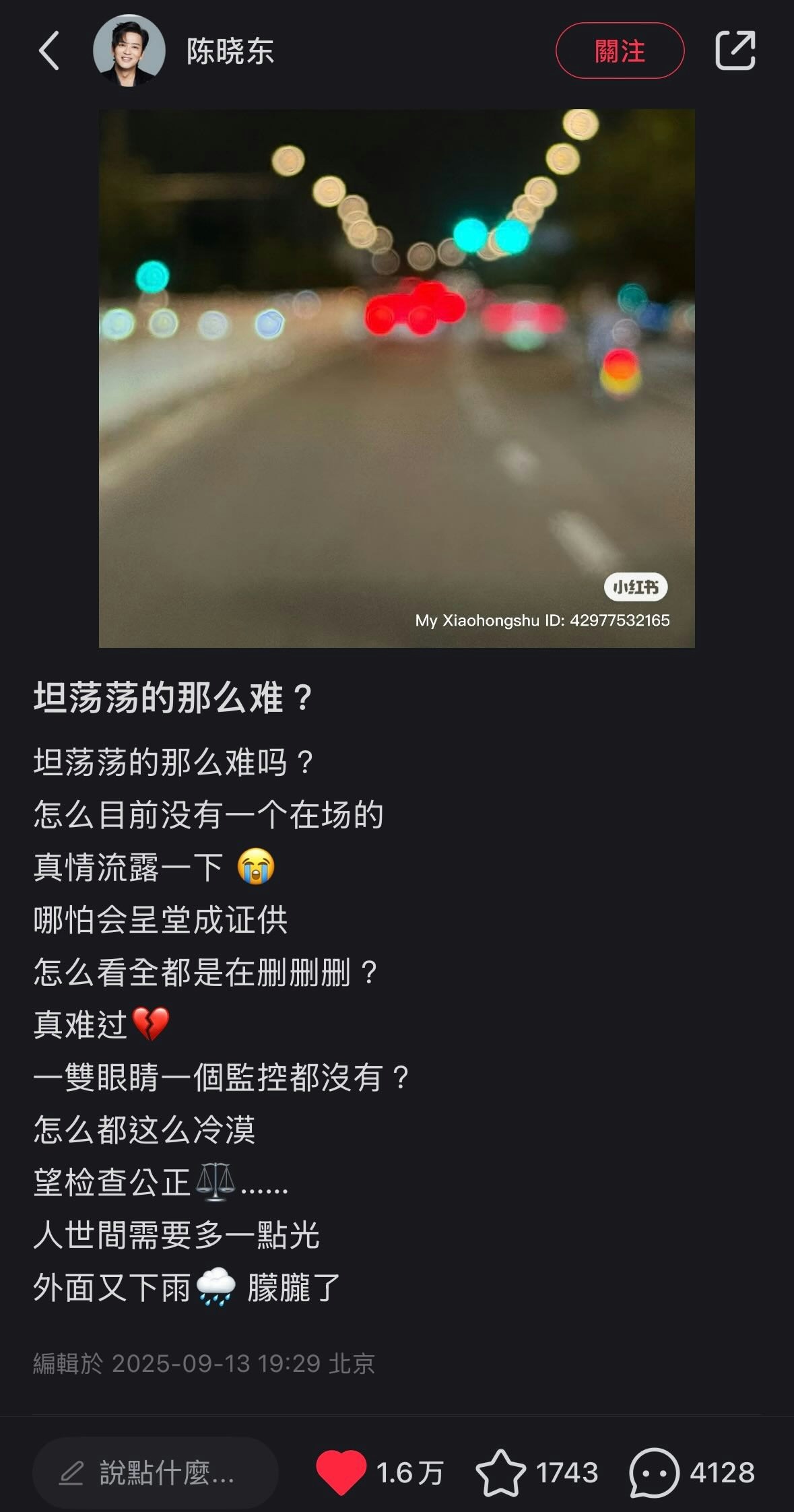Open the comments bubble icon
The width and height of the screenshot is (794, 1512).
click(x=653, y=1473)
